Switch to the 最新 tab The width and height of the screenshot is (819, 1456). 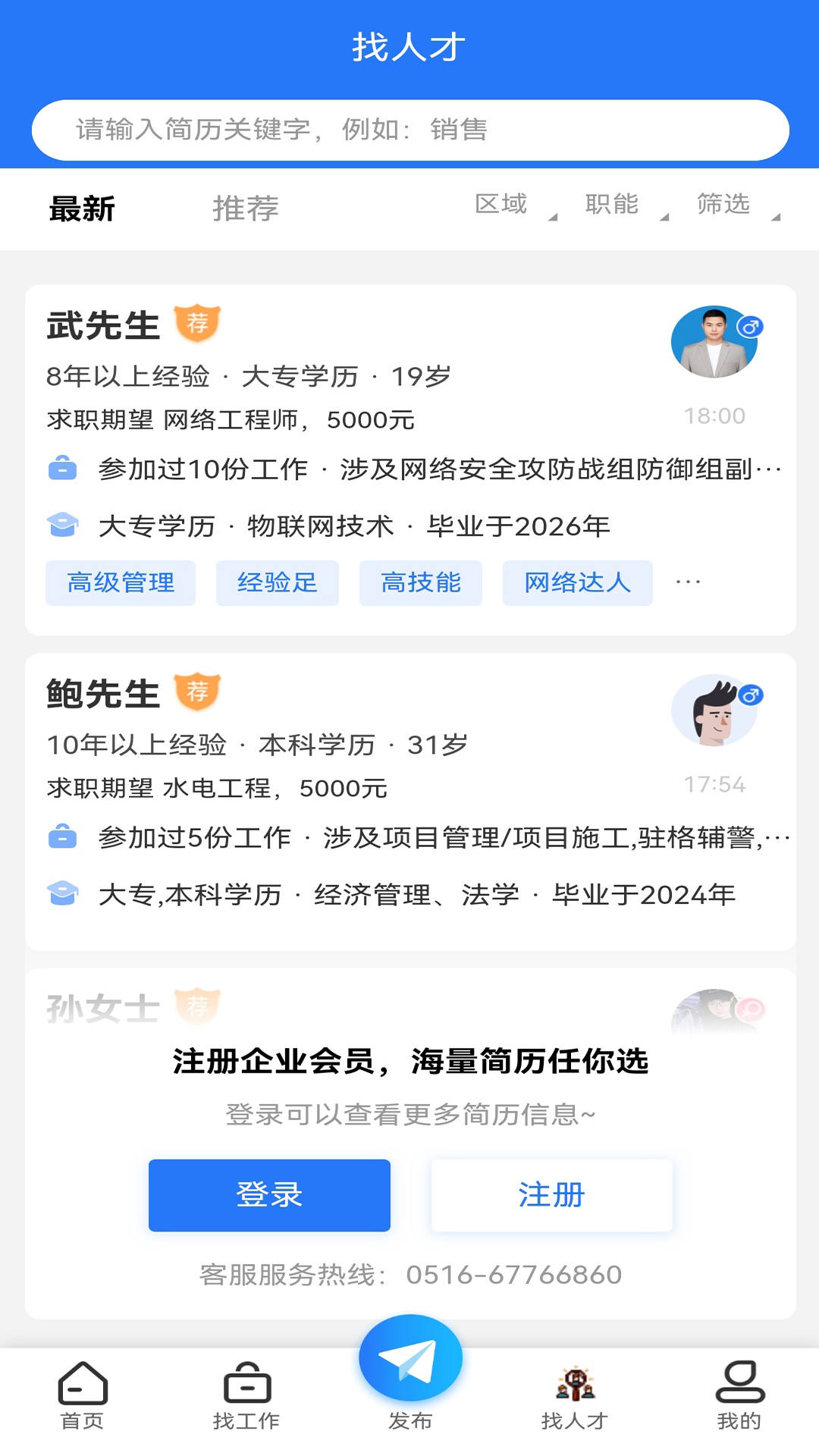click(x=82, y=209)
